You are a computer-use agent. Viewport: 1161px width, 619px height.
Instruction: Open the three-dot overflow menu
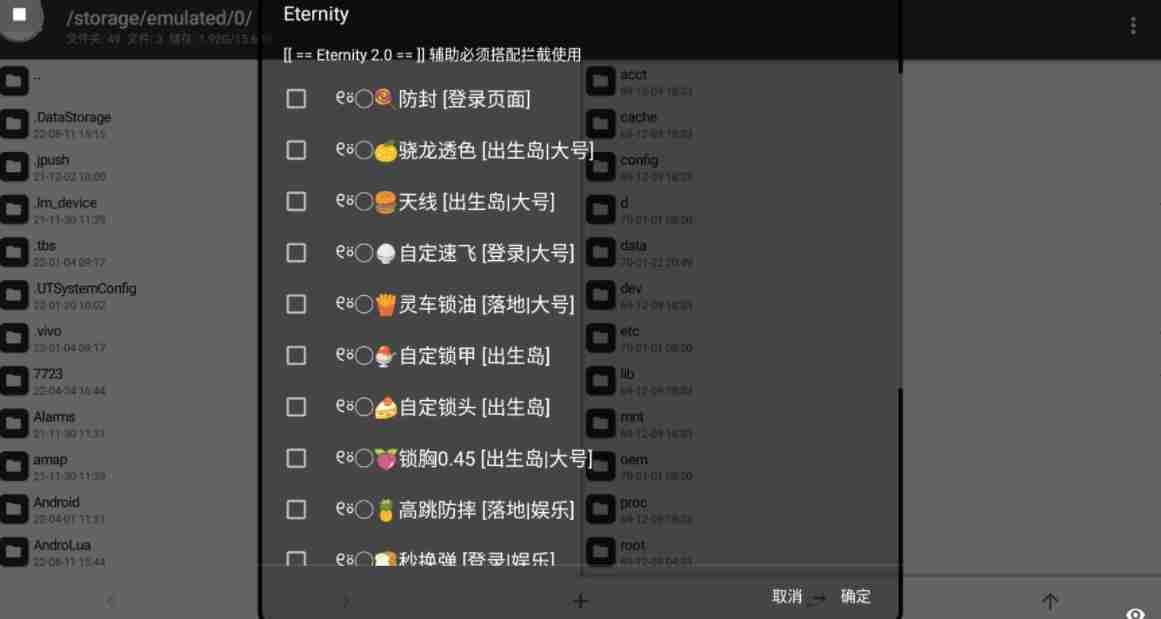[x=1132, y=26]
